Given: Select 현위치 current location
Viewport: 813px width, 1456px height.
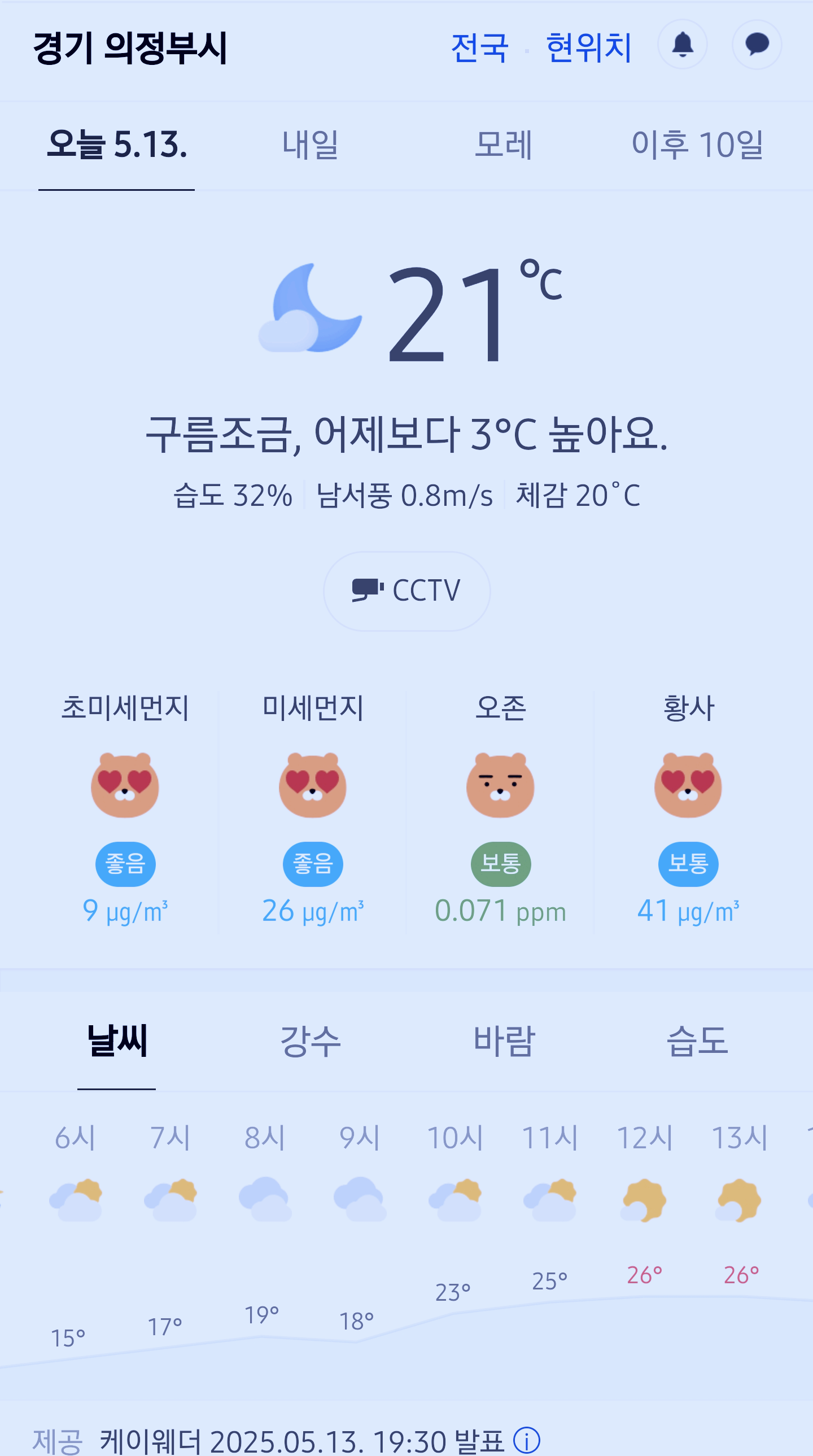Looking at the screenshot, I should [x=589, y=47].
